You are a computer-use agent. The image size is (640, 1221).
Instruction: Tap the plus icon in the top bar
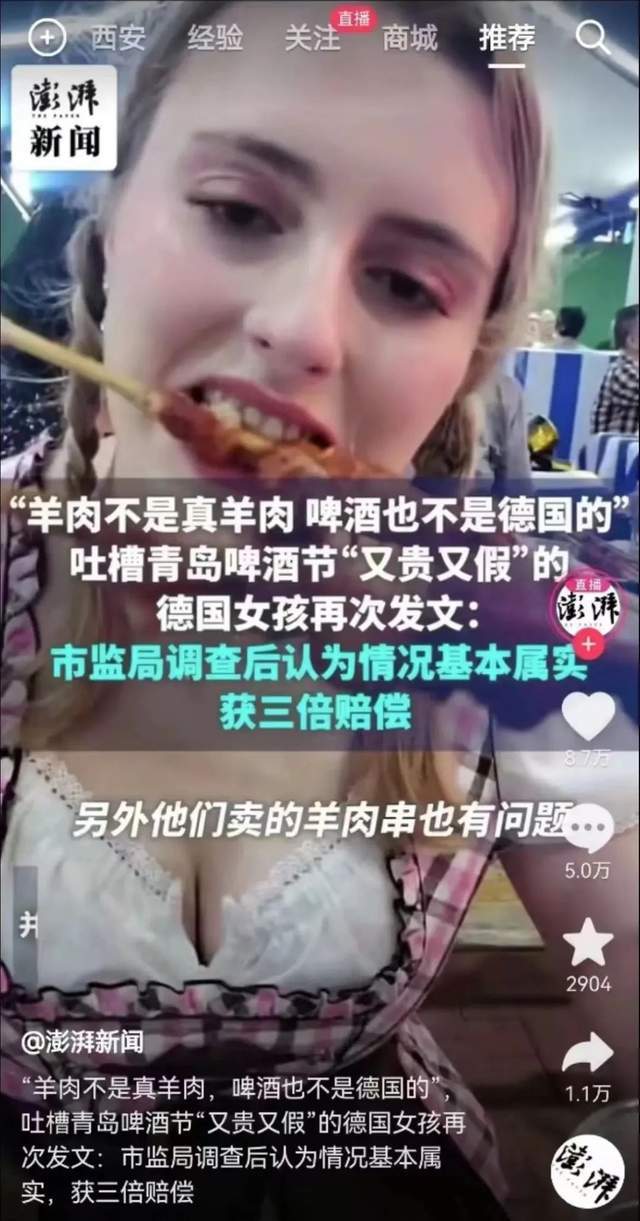point(46,39)
